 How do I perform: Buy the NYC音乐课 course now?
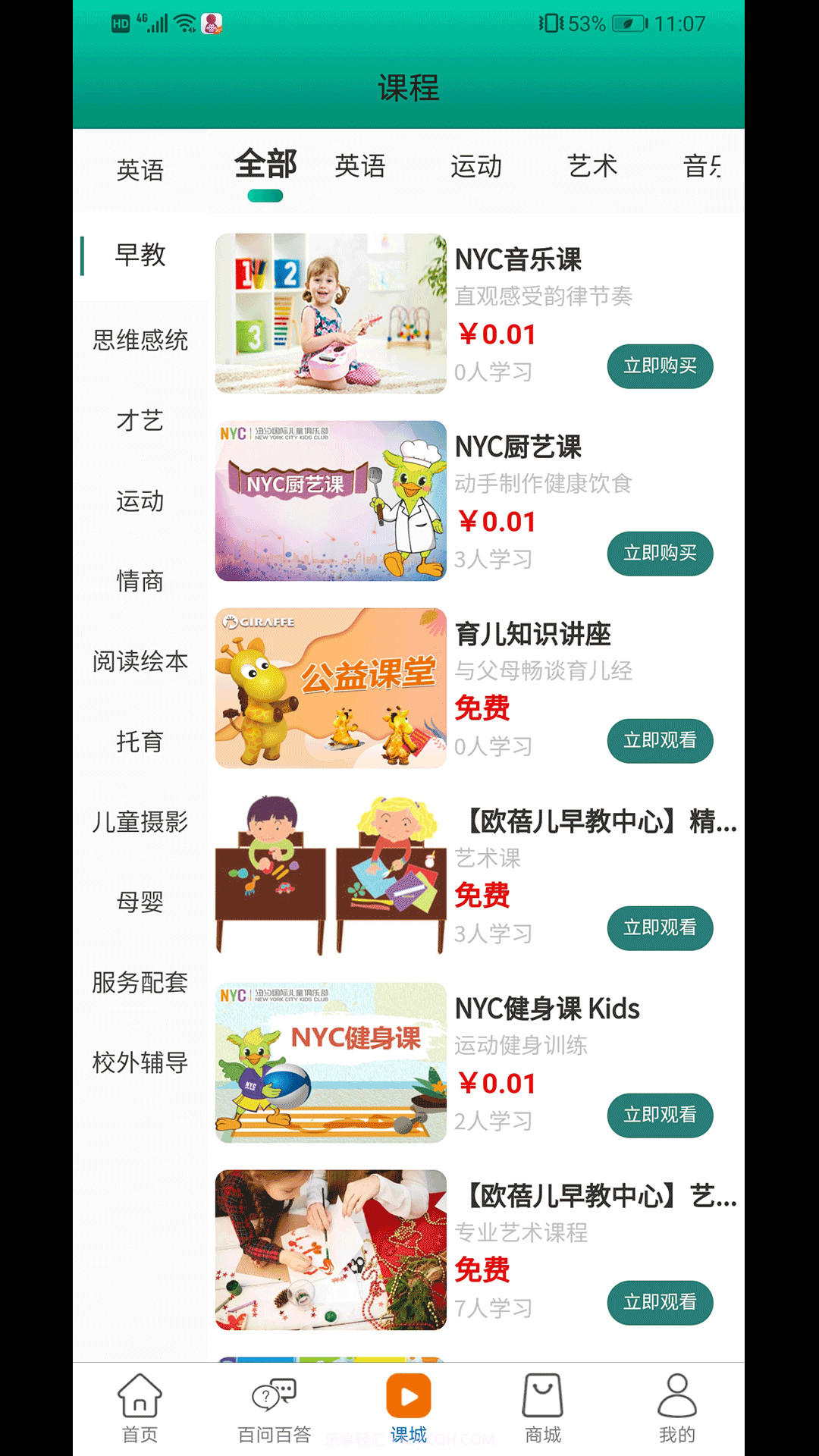(x=660, y=366)
